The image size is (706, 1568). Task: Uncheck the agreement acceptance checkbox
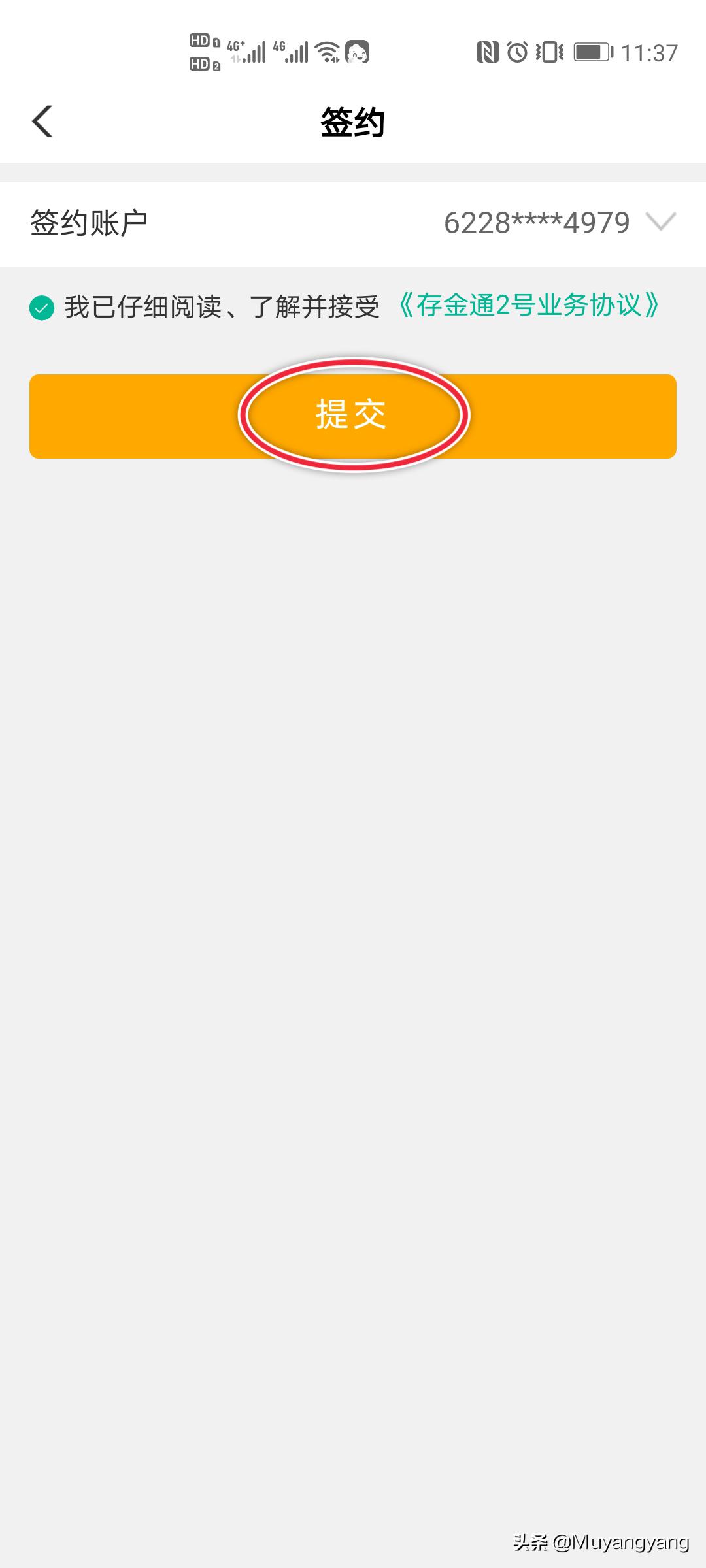coord(42,307)
